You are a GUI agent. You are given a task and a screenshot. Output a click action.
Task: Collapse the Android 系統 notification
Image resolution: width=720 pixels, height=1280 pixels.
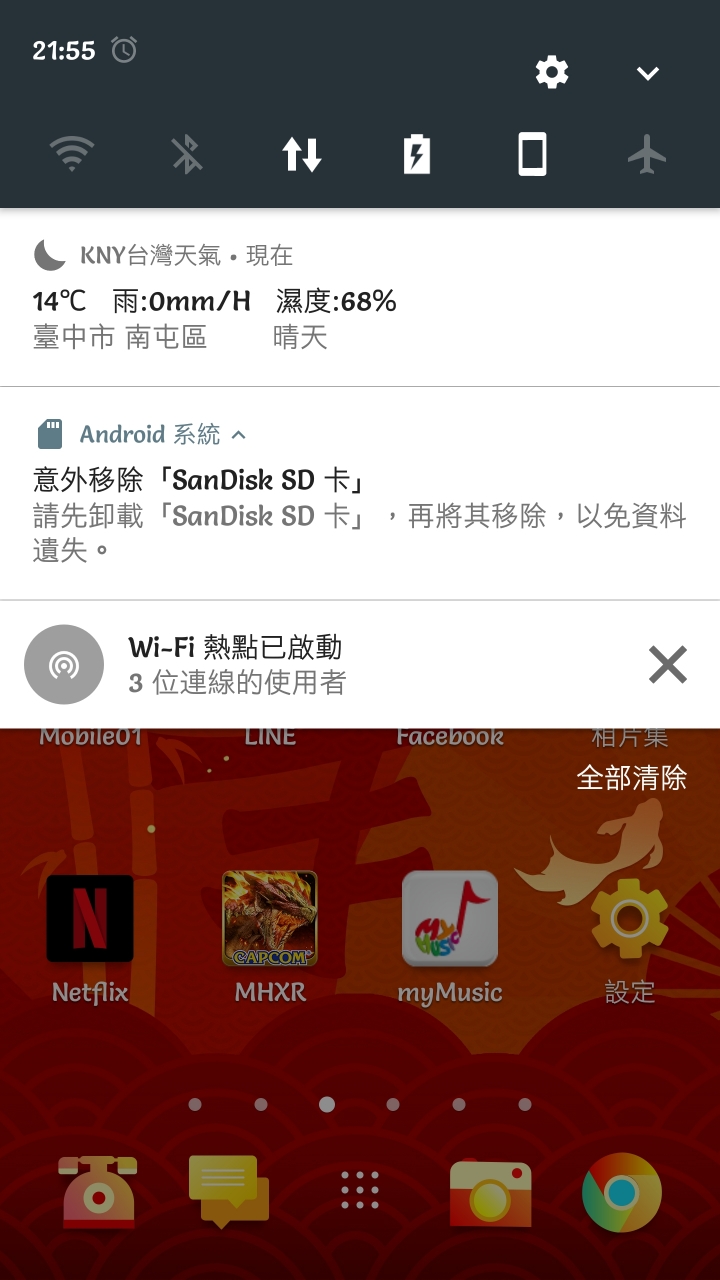(x=239, y=435)
